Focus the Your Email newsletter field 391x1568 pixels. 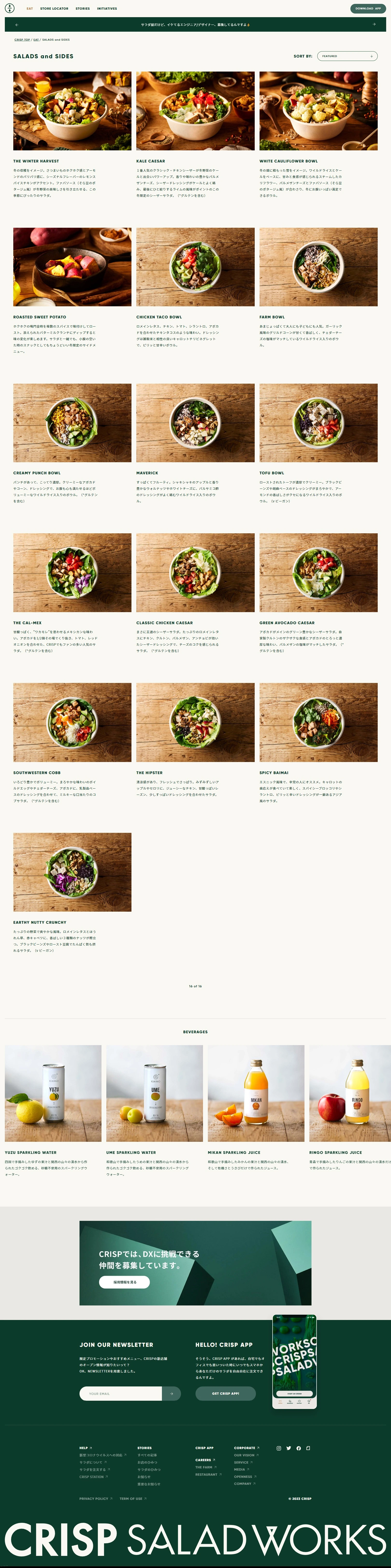pyautogui.click(x=120, y=1393)
